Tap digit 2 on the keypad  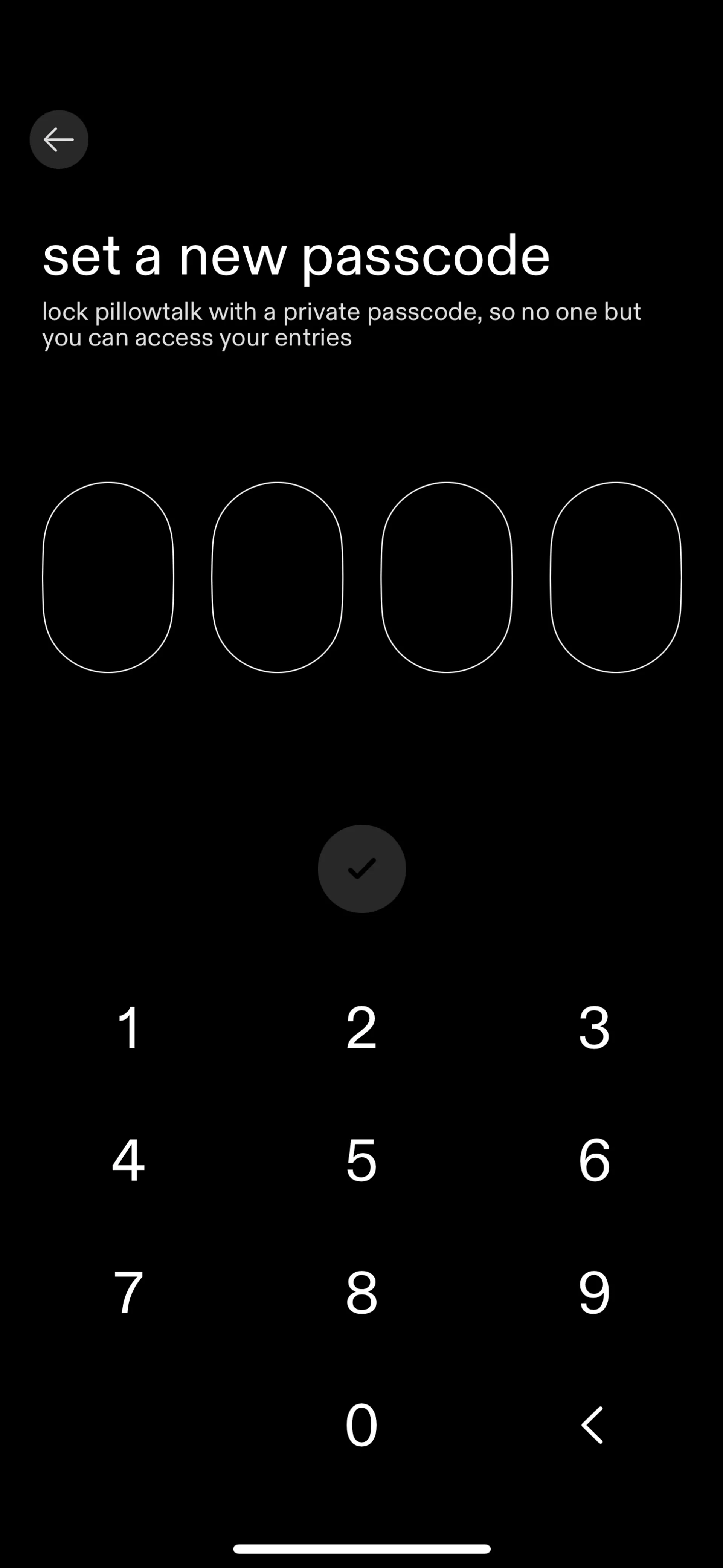click(361, 1028)
